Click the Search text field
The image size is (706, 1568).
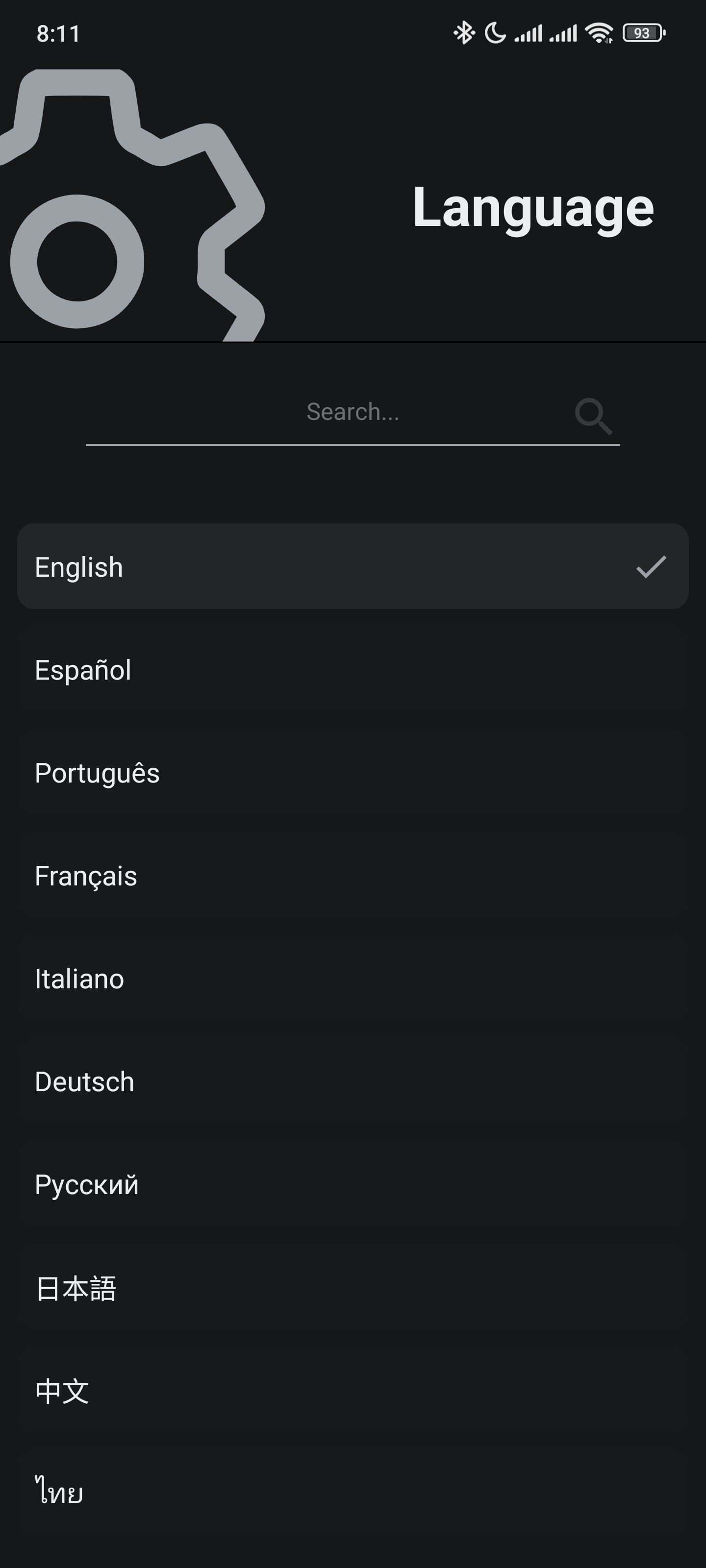tap(353, 412)
